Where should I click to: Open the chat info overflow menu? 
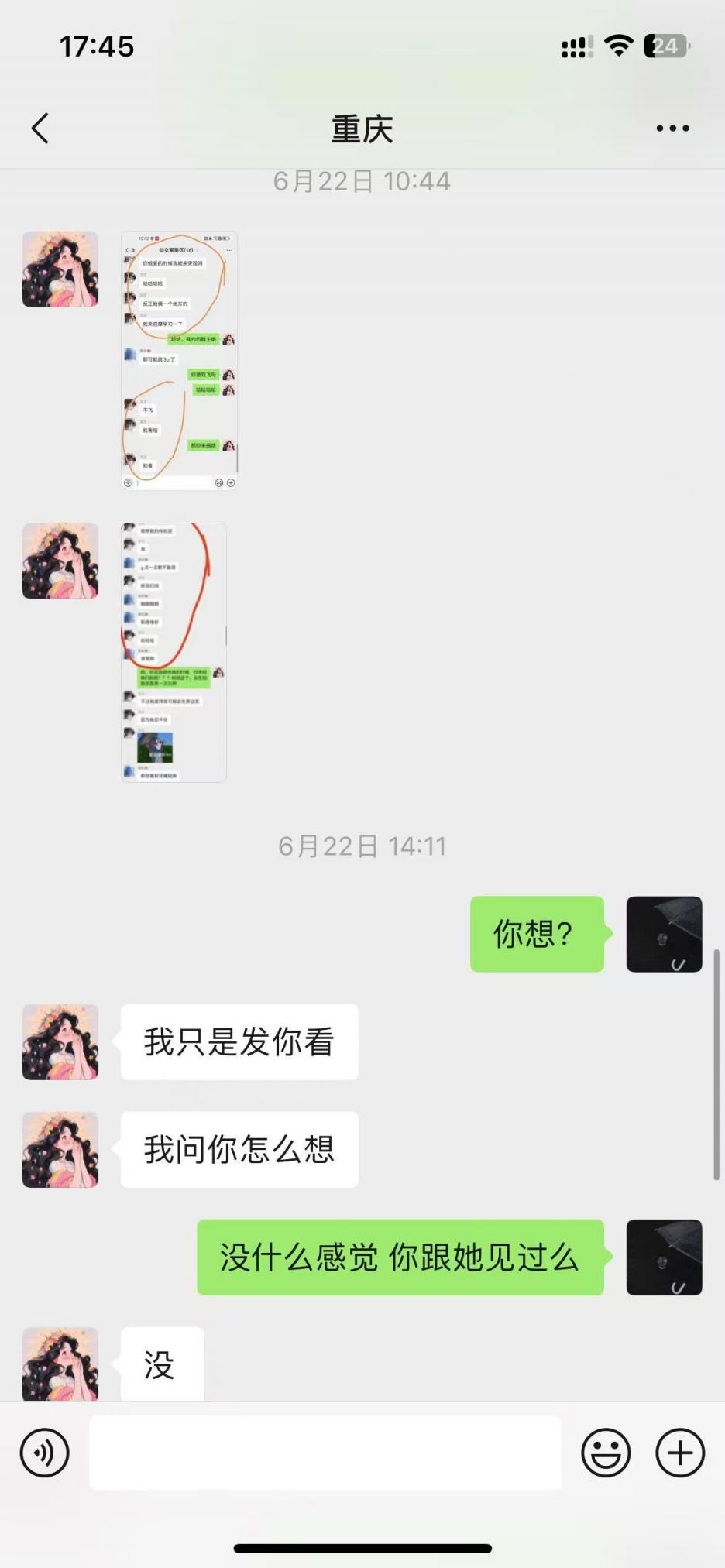(x=672, y=129)
